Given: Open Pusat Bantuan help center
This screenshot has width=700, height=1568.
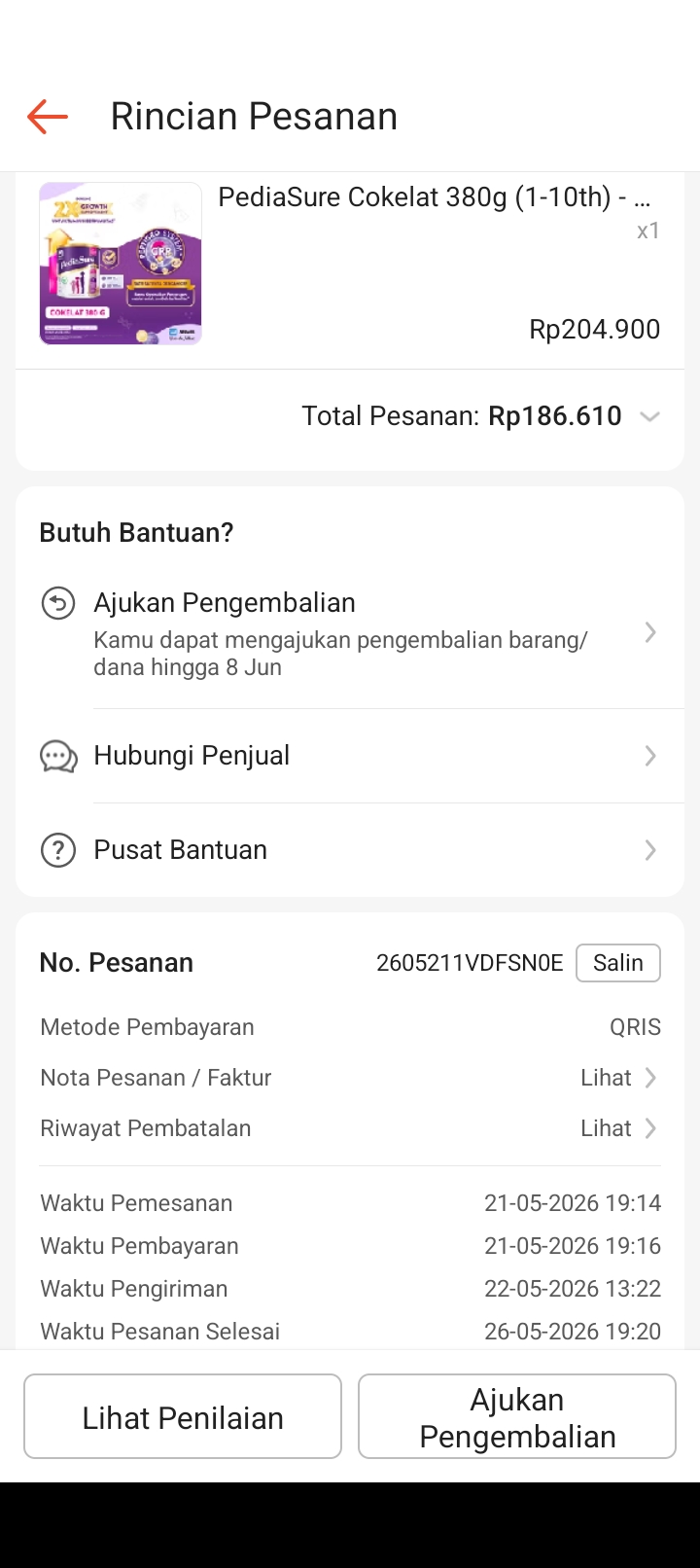Looking at the screenshot, I should tap(350, 850).
